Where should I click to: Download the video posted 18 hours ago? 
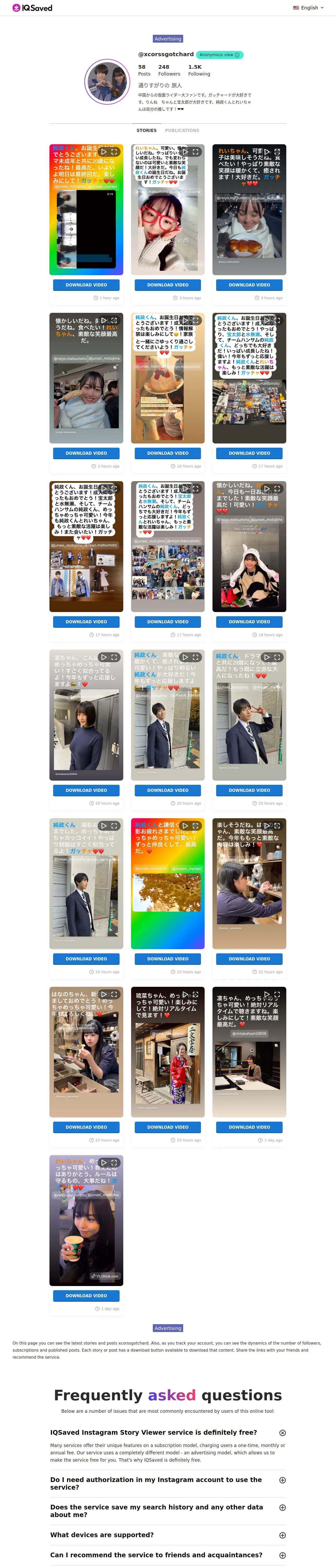click(249, 621)
